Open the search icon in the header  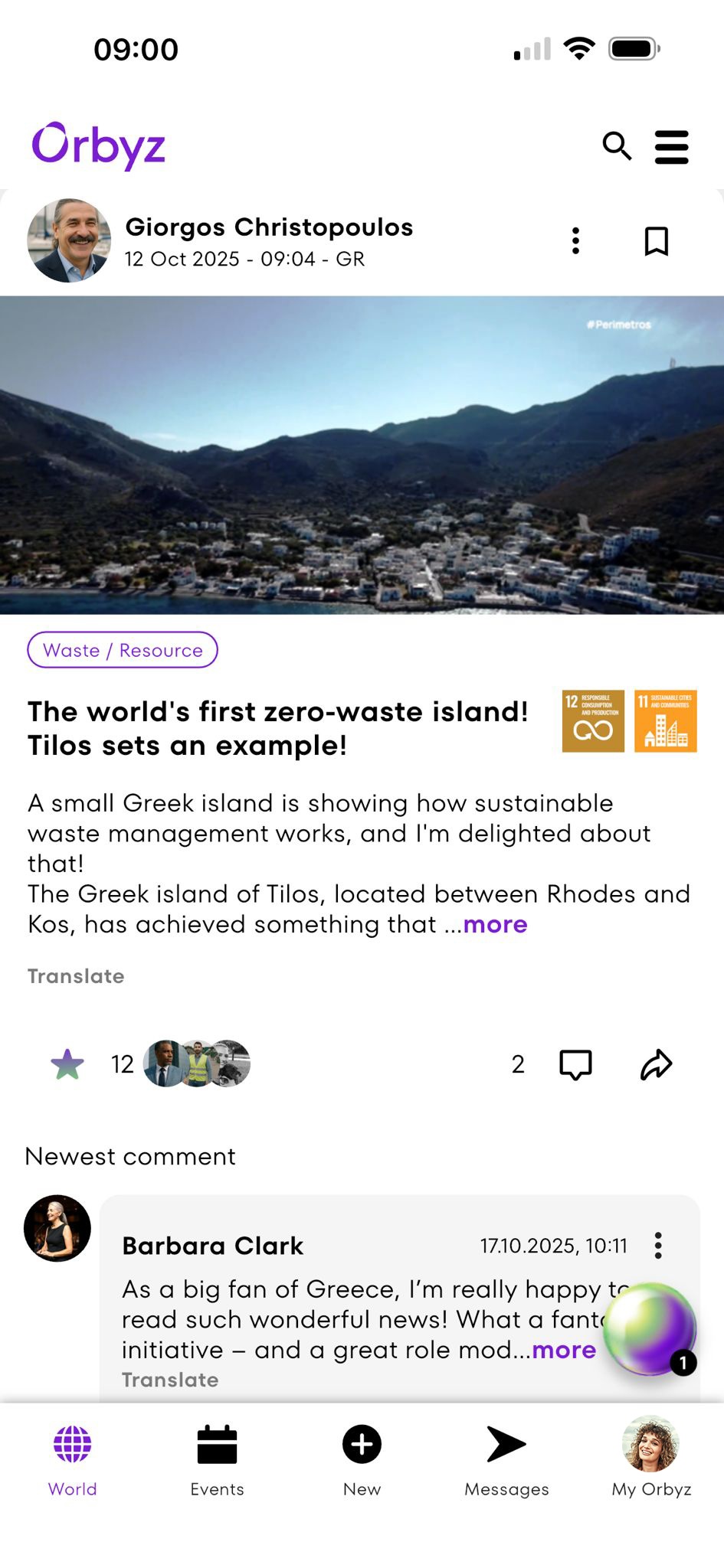click(x=617, y=145)
